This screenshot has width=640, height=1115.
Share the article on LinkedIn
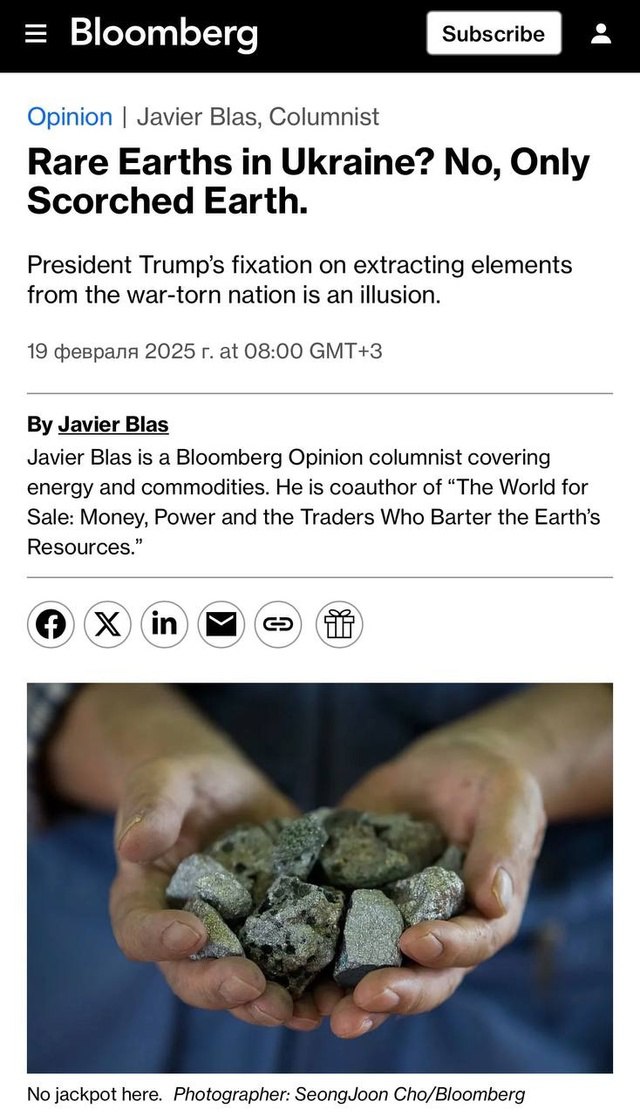point(164,625)
